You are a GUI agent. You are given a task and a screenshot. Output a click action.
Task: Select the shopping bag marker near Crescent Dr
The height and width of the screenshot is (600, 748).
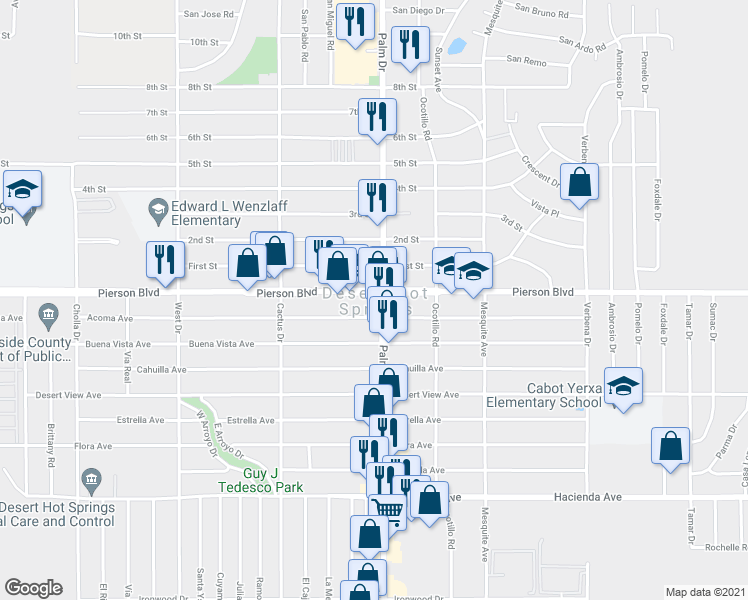[579, 182]
